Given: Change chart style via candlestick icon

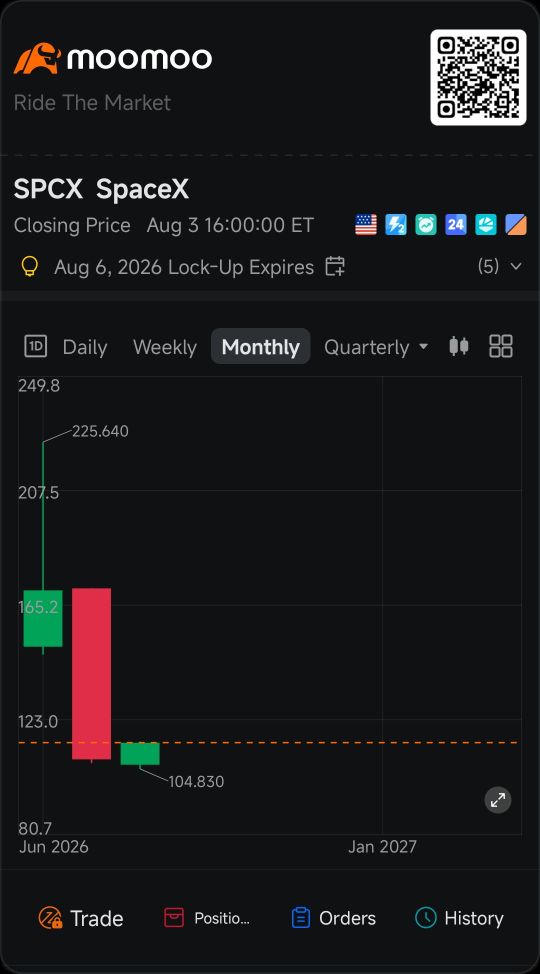Looking at the screenshot, I should tap(459, 346).
